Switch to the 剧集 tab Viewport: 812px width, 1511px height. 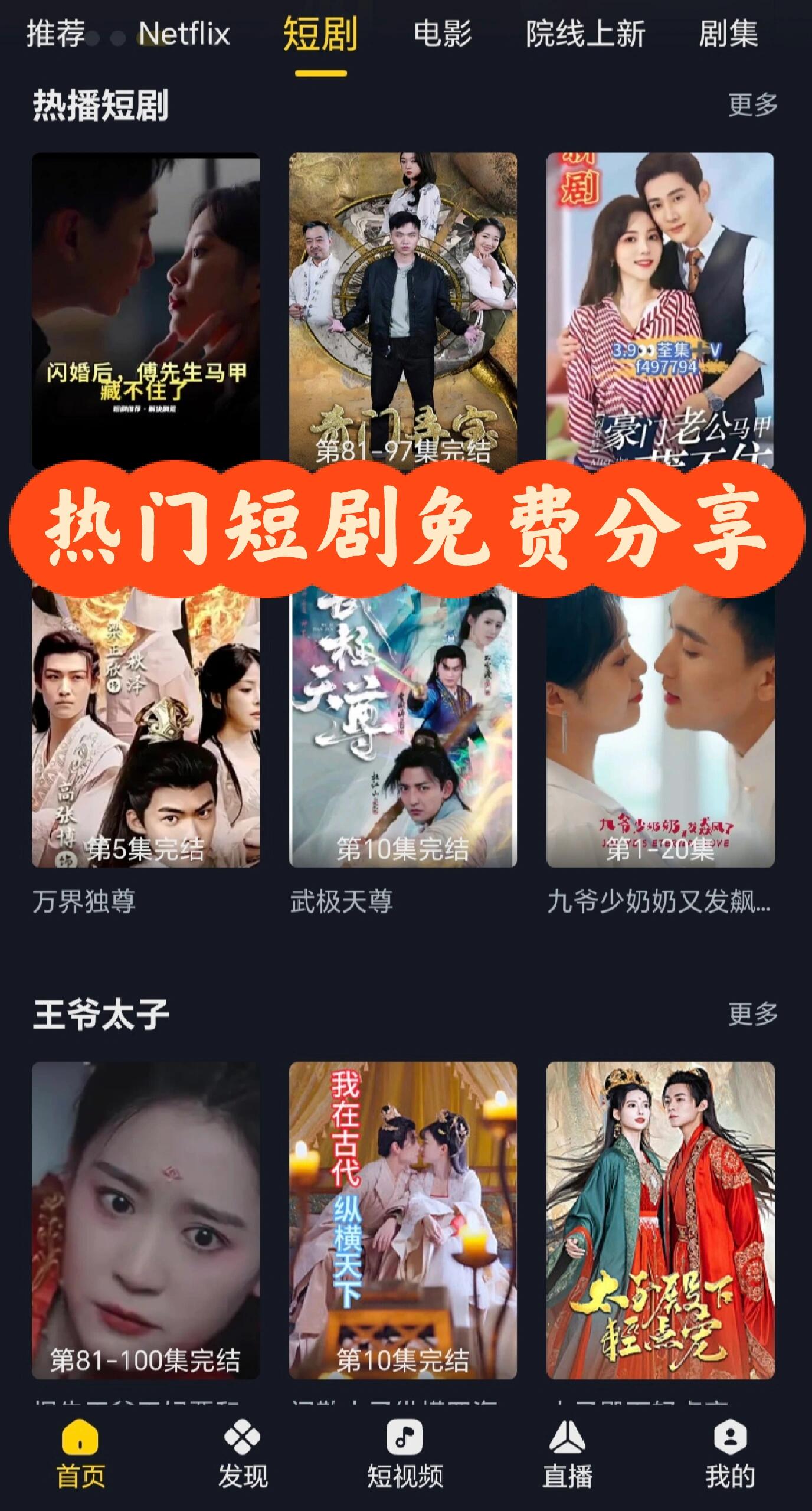728,34
